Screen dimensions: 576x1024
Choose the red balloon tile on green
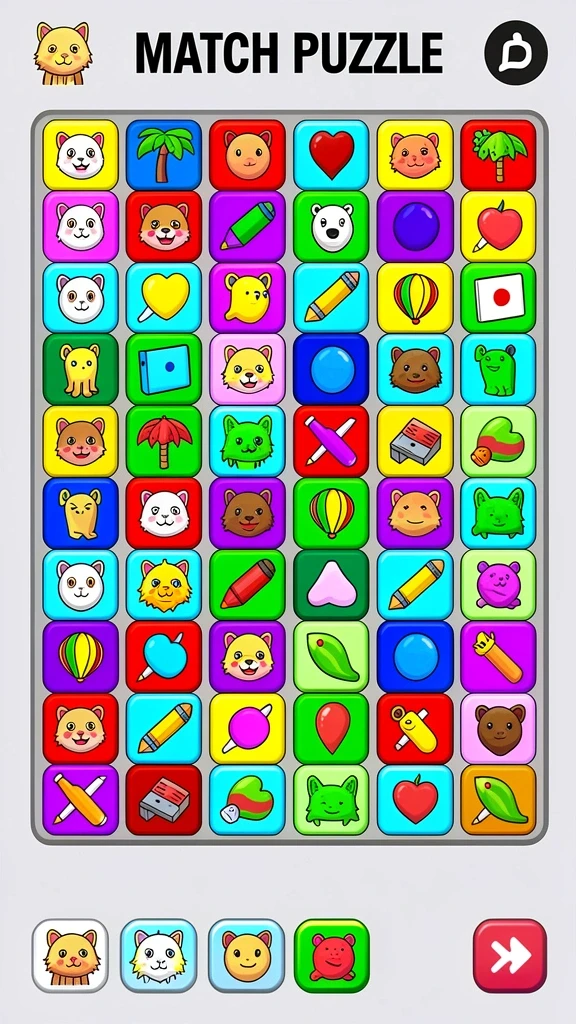pyautogui.click(x=331, y=728)
